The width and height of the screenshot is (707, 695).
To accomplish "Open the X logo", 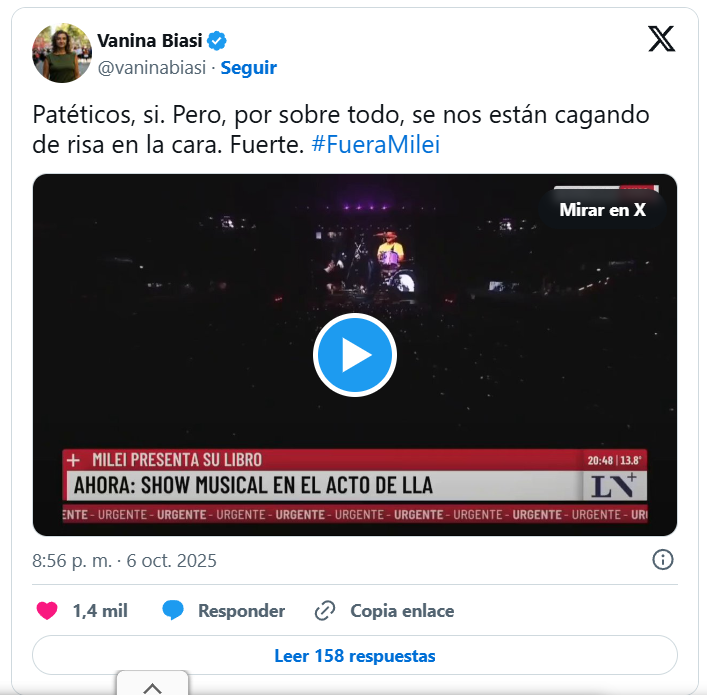I will (661, 40).
